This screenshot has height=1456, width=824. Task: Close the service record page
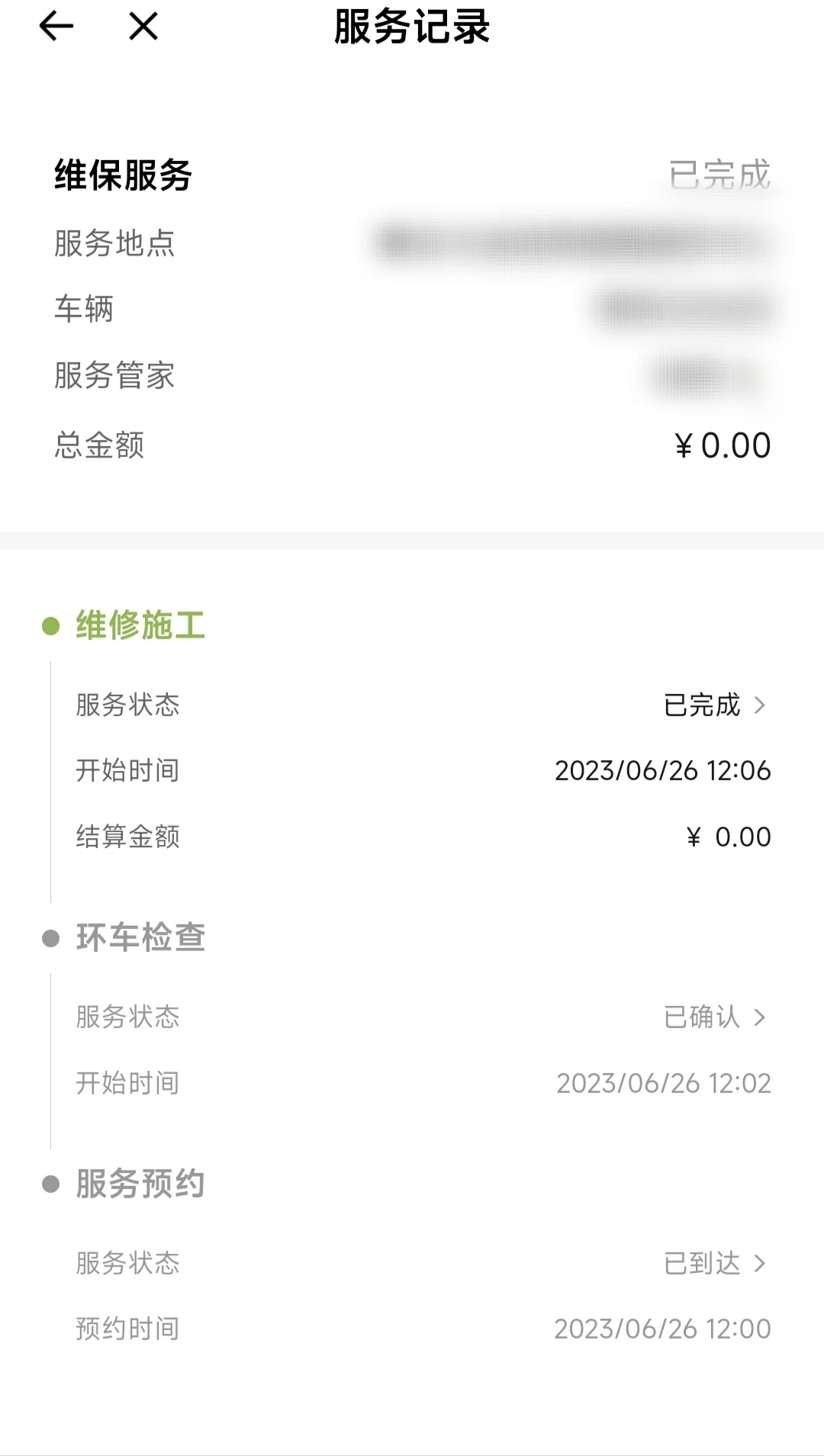[143, 27]
